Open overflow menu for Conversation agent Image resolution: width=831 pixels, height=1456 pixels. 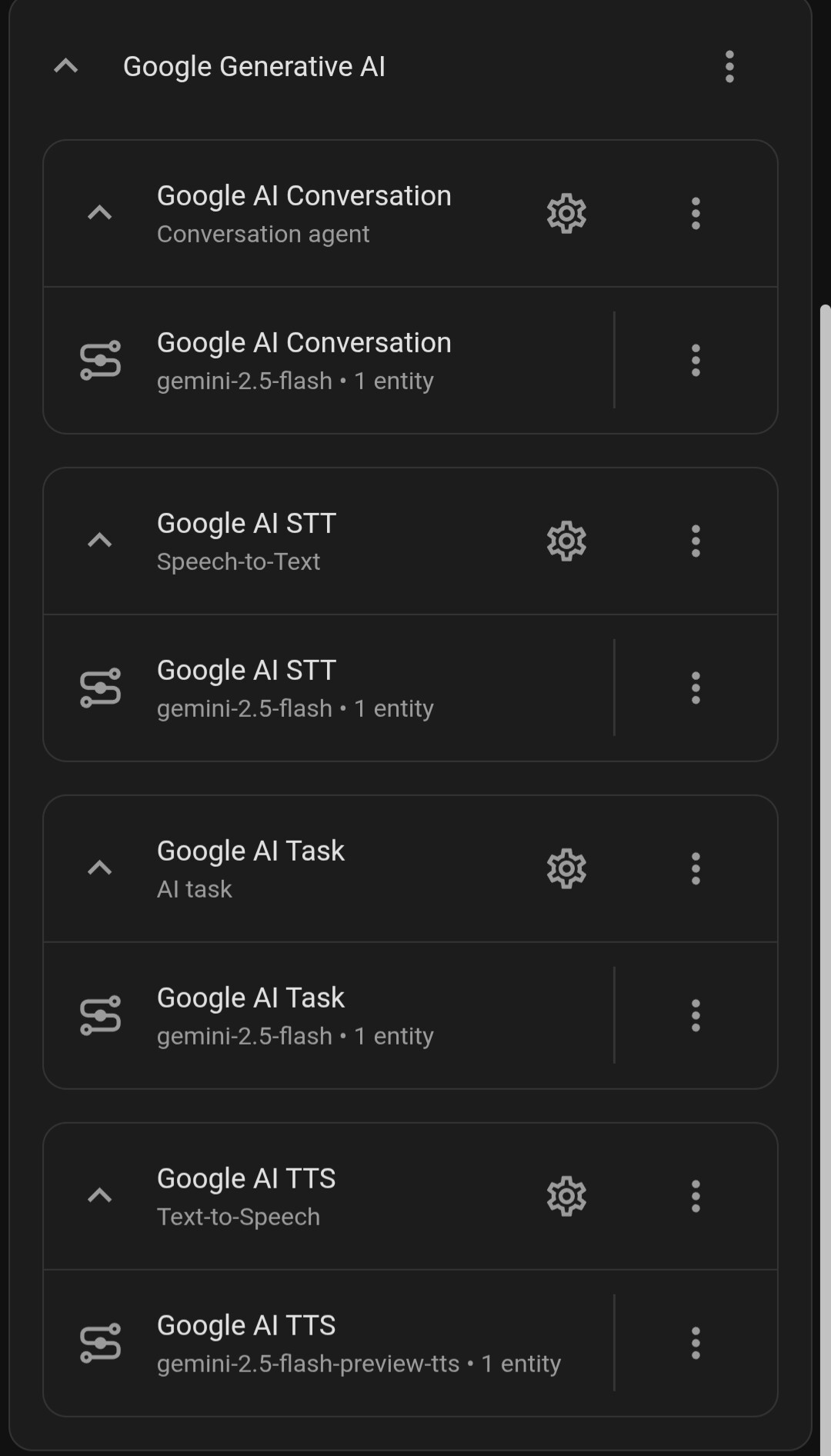696,213
